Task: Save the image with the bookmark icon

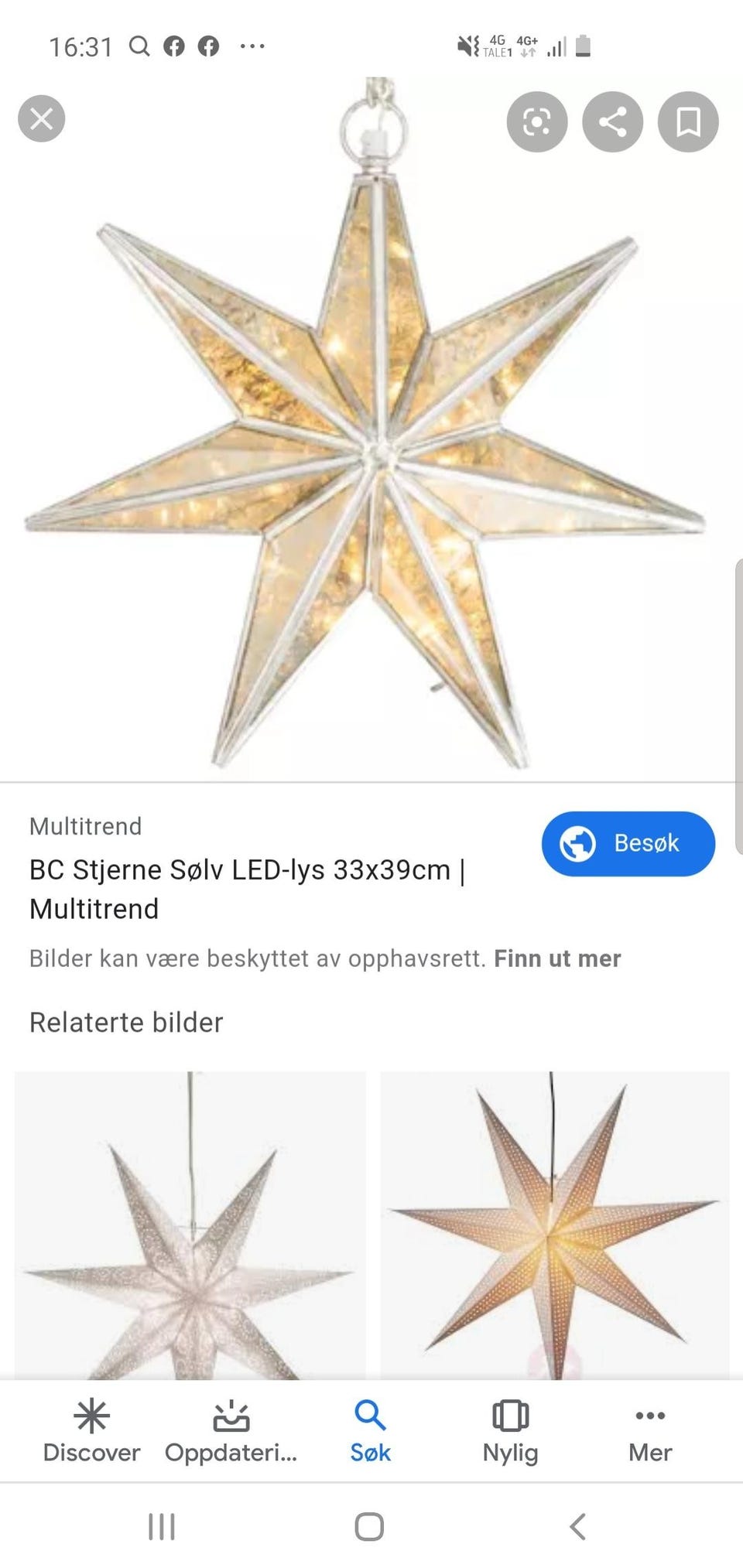Action: [x=687, y=121]
